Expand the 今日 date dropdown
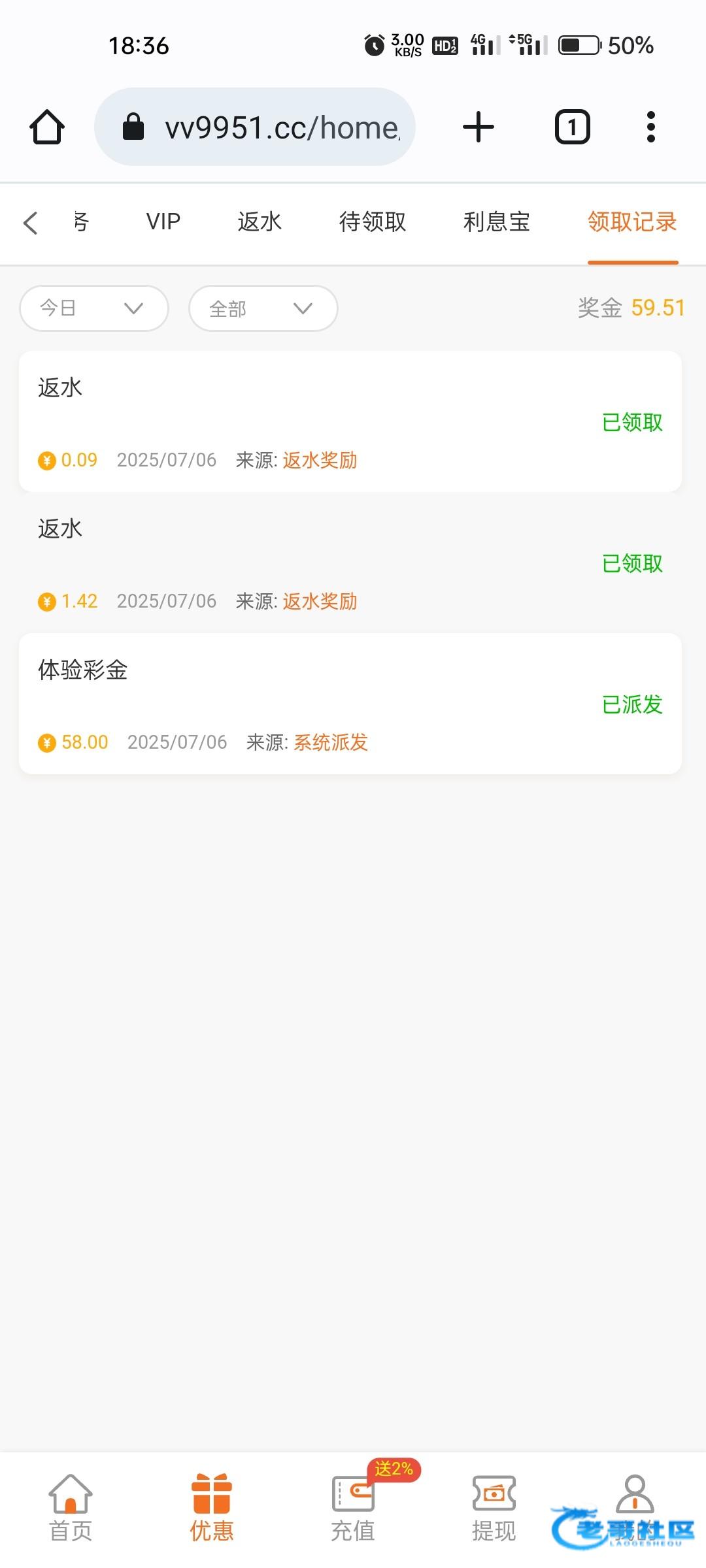706x1568 pixels. (x=94, y=308)
